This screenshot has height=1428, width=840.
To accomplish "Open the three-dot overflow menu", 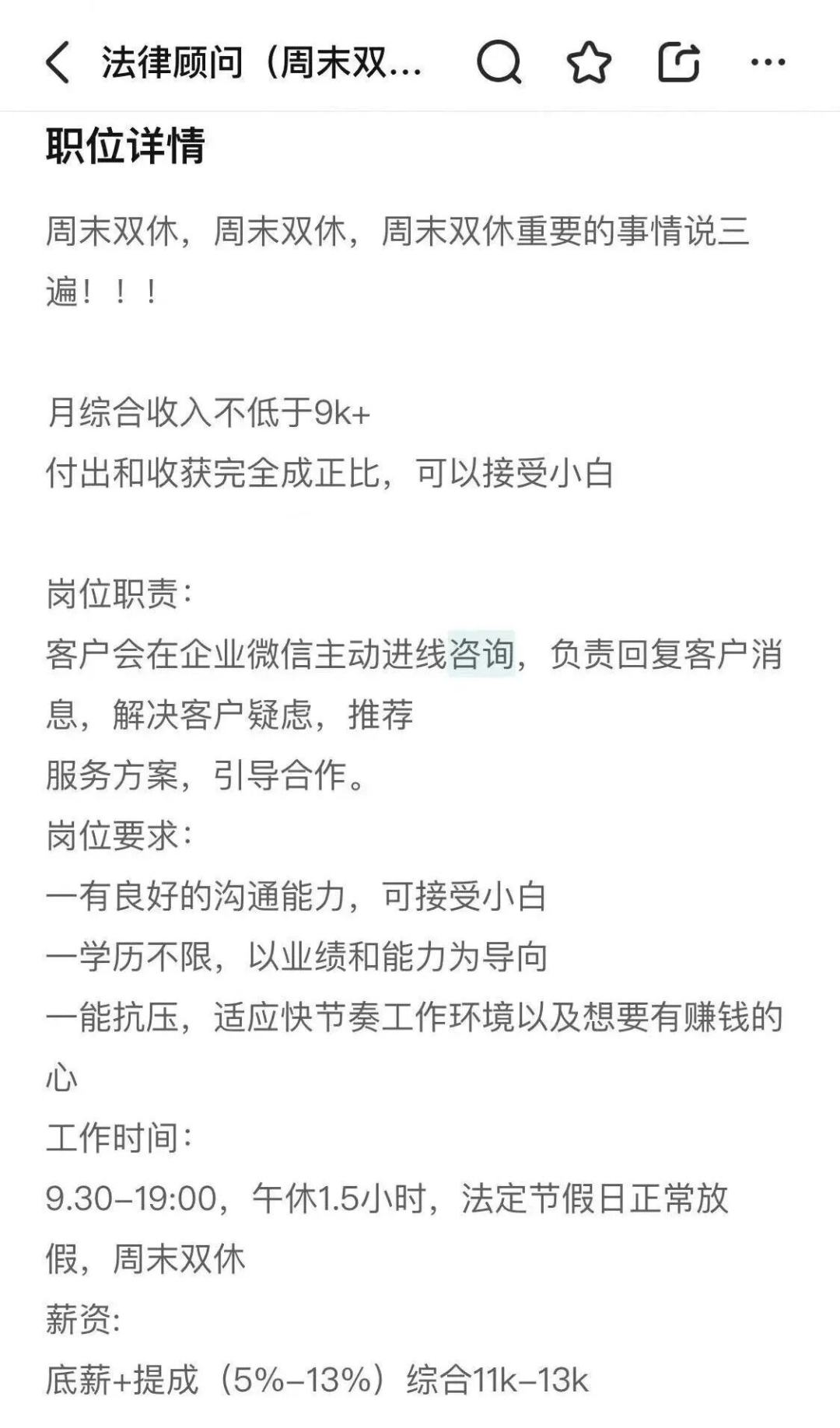I will (768, 62).
